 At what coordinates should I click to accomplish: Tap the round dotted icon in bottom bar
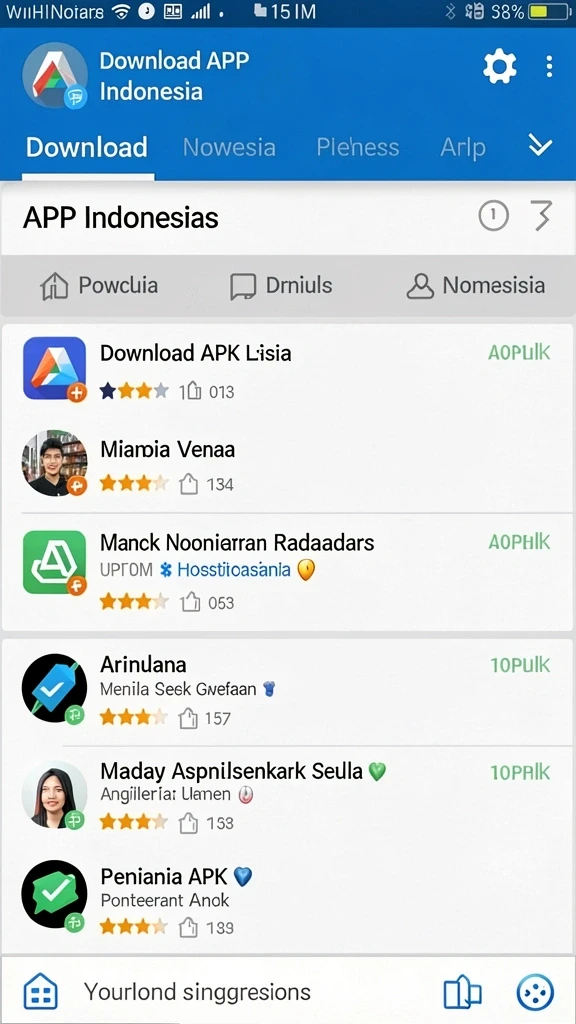point(536,992)
